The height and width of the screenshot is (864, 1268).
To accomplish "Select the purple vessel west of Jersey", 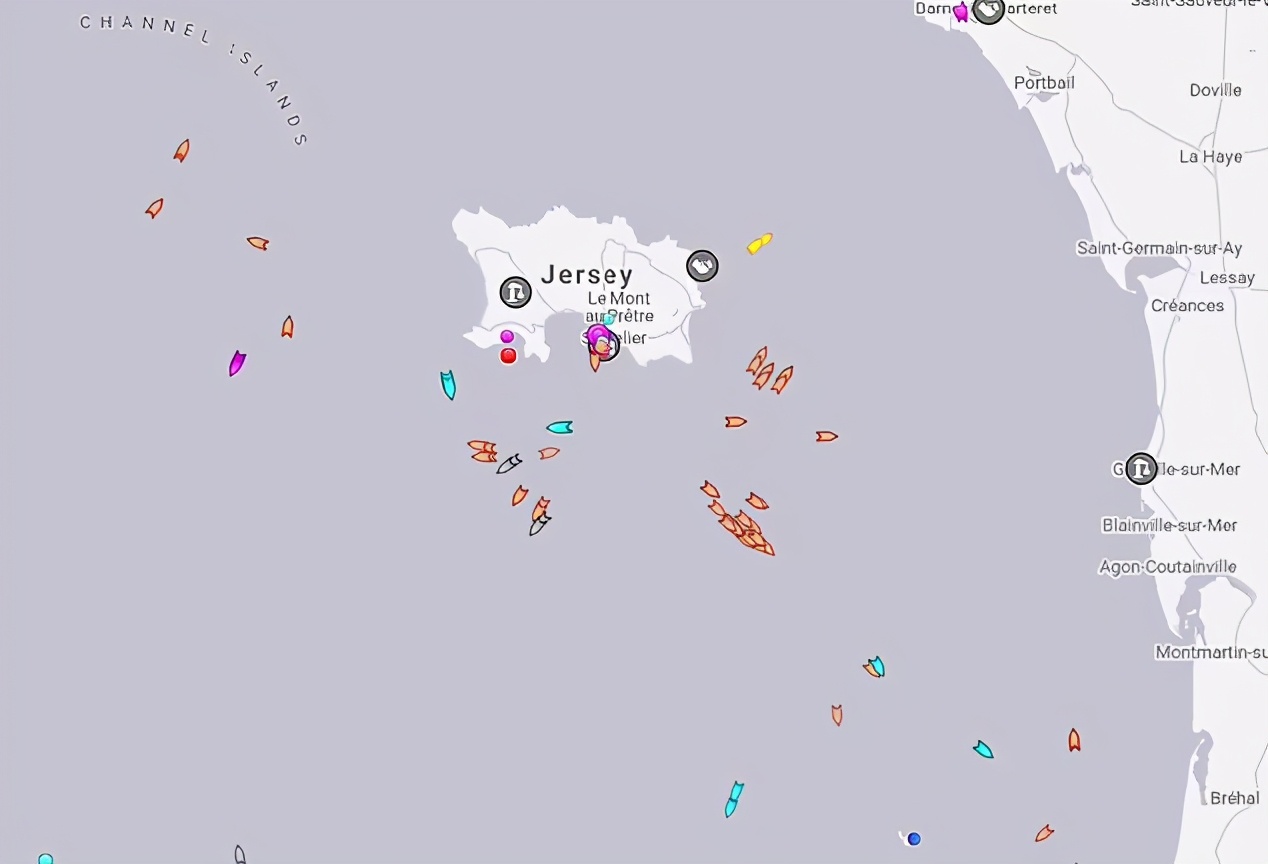I will [x=237, y=363].
